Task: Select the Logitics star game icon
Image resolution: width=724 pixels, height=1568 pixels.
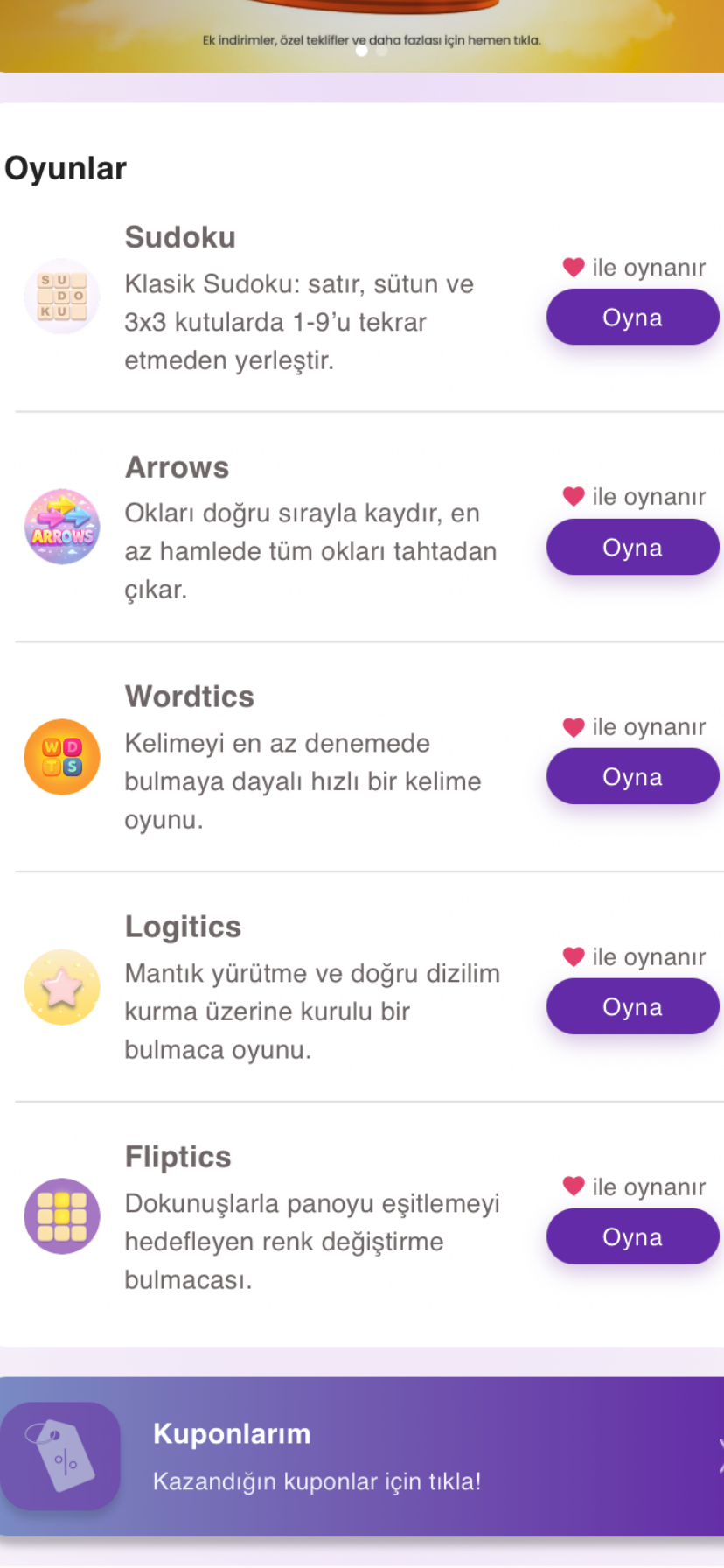Action: tap(62, 986)
